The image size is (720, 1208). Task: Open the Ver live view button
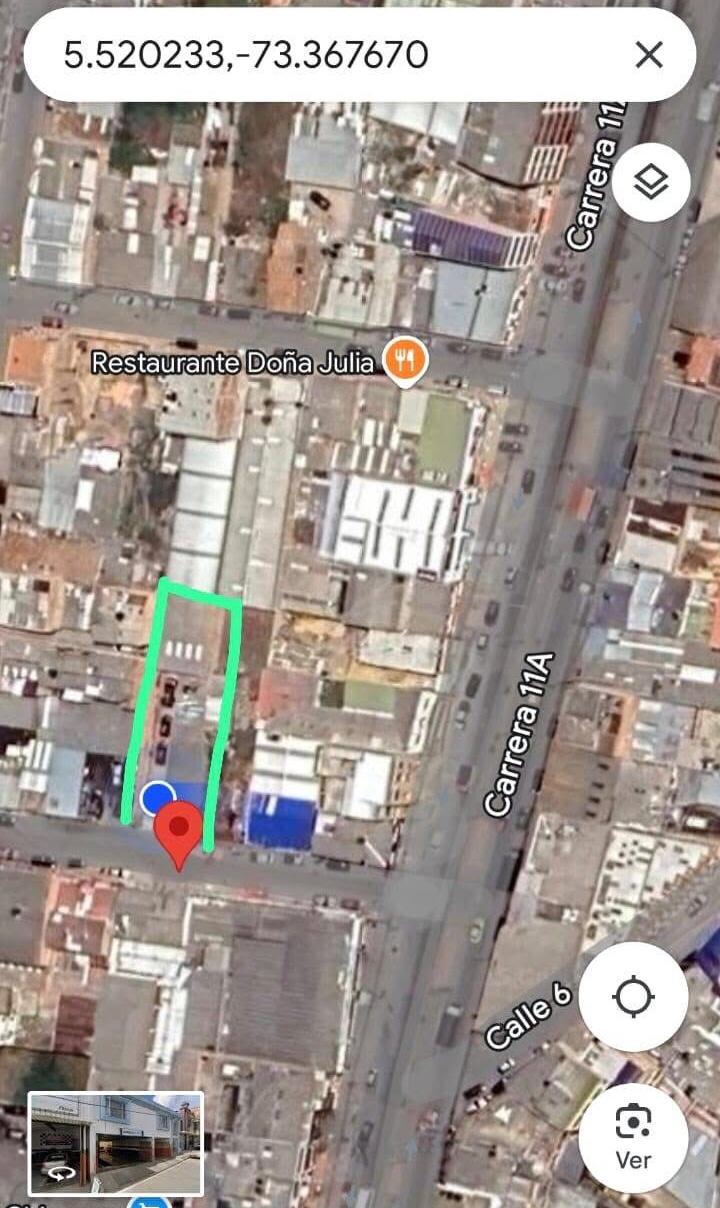coord(633,1137)
